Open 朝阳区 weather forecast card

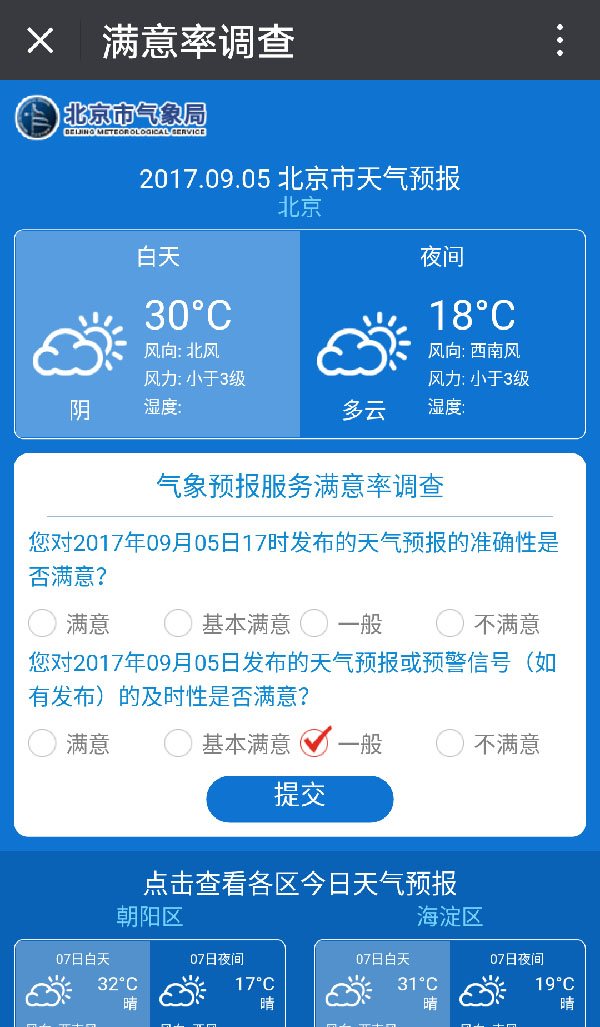pyautogui.click(x=150, y=982)
